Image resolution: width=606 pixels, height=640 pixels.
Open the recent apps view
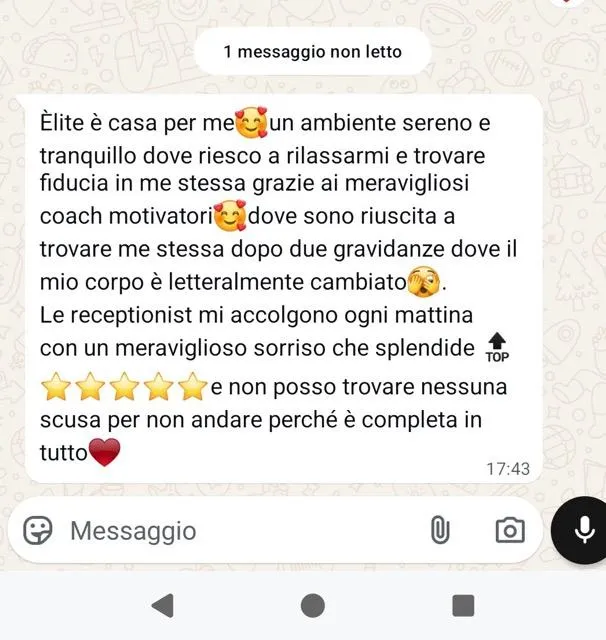[463, 605]
